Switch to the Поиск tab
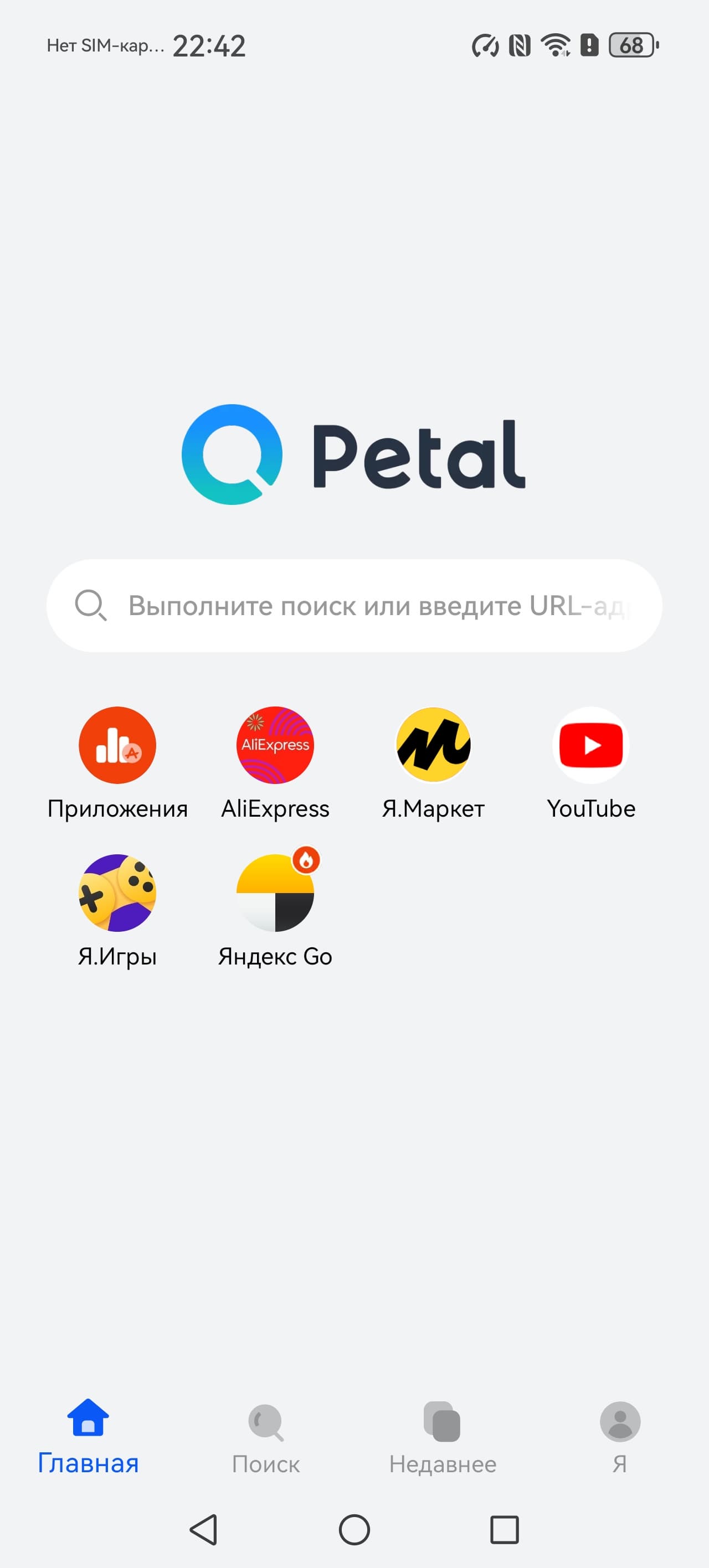Screen dimensions: 709x1568 coord(265,1437)
